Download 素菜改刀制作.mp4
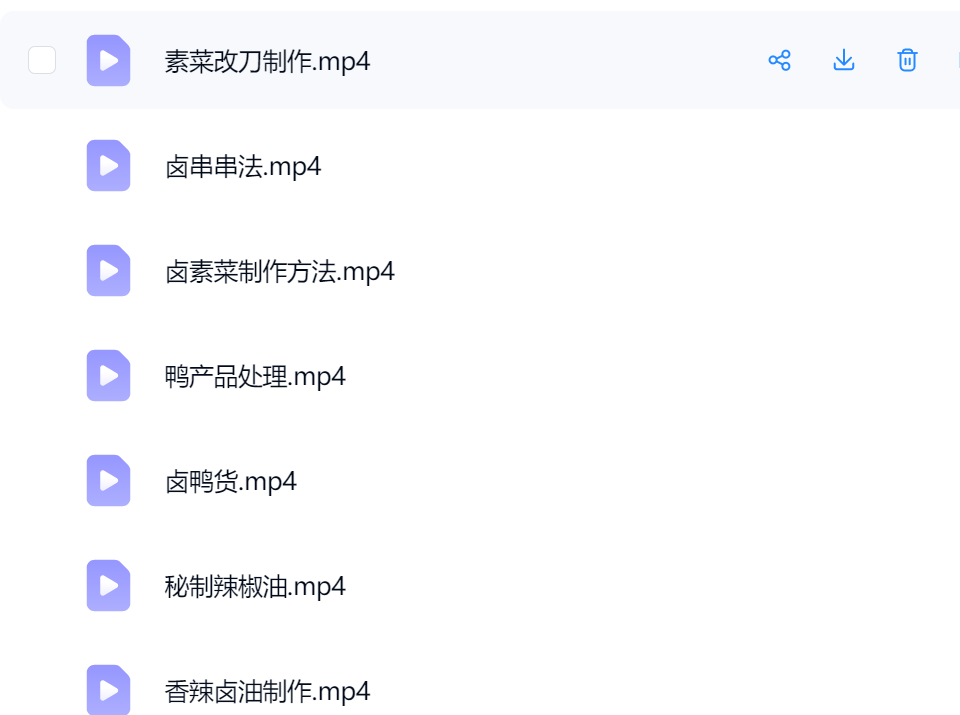This screenshot has width=960, height=715. coord(844,61)
